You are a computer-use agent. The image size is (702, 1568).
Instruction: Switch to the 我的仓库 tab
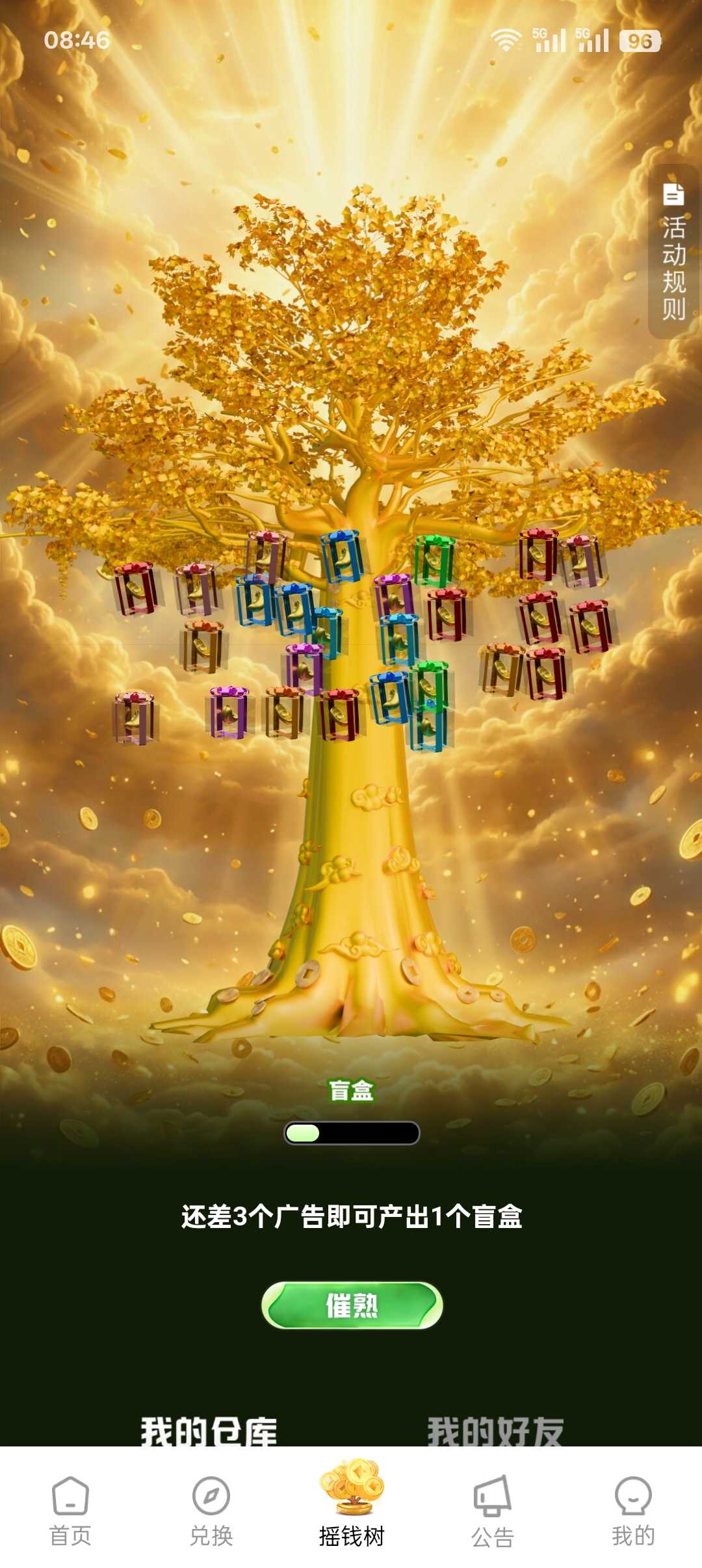pos(209,1431)
